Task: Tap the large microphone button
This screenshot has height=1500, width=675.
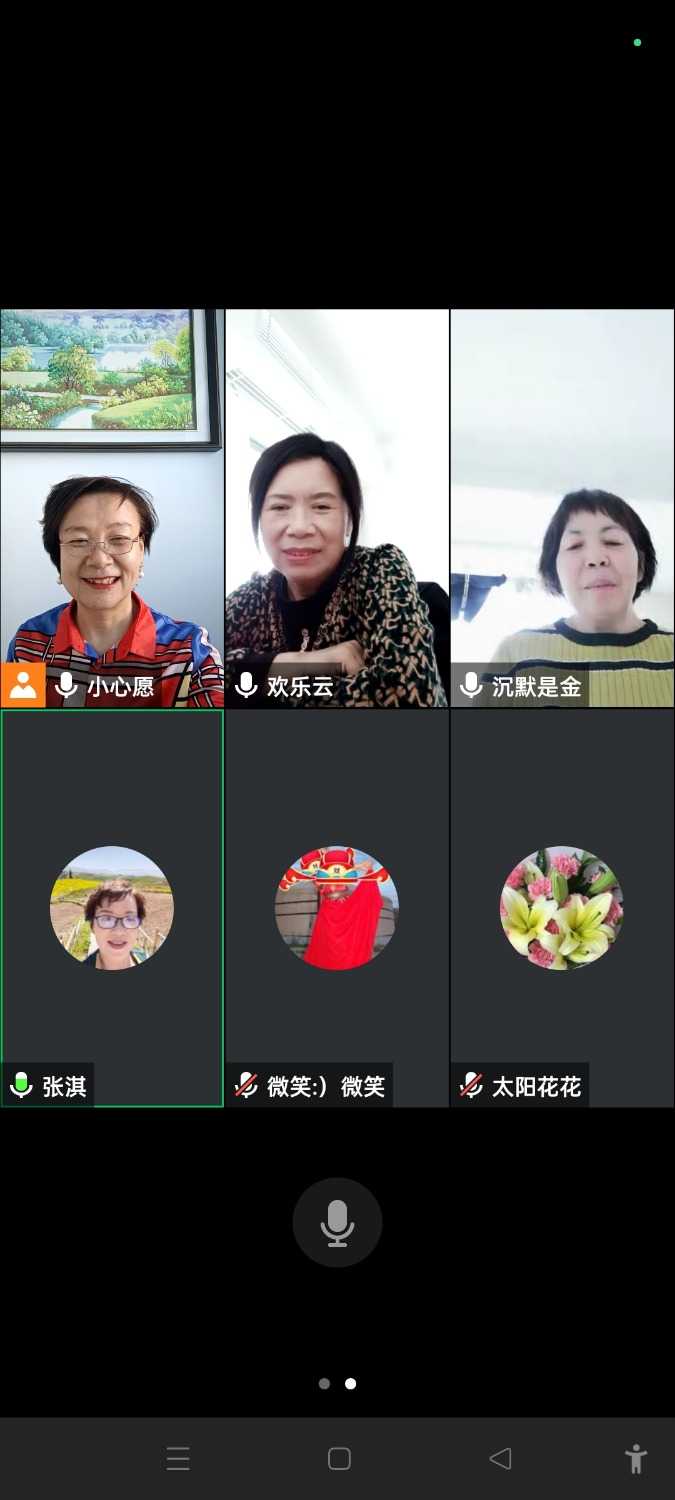Action: 337,1222
